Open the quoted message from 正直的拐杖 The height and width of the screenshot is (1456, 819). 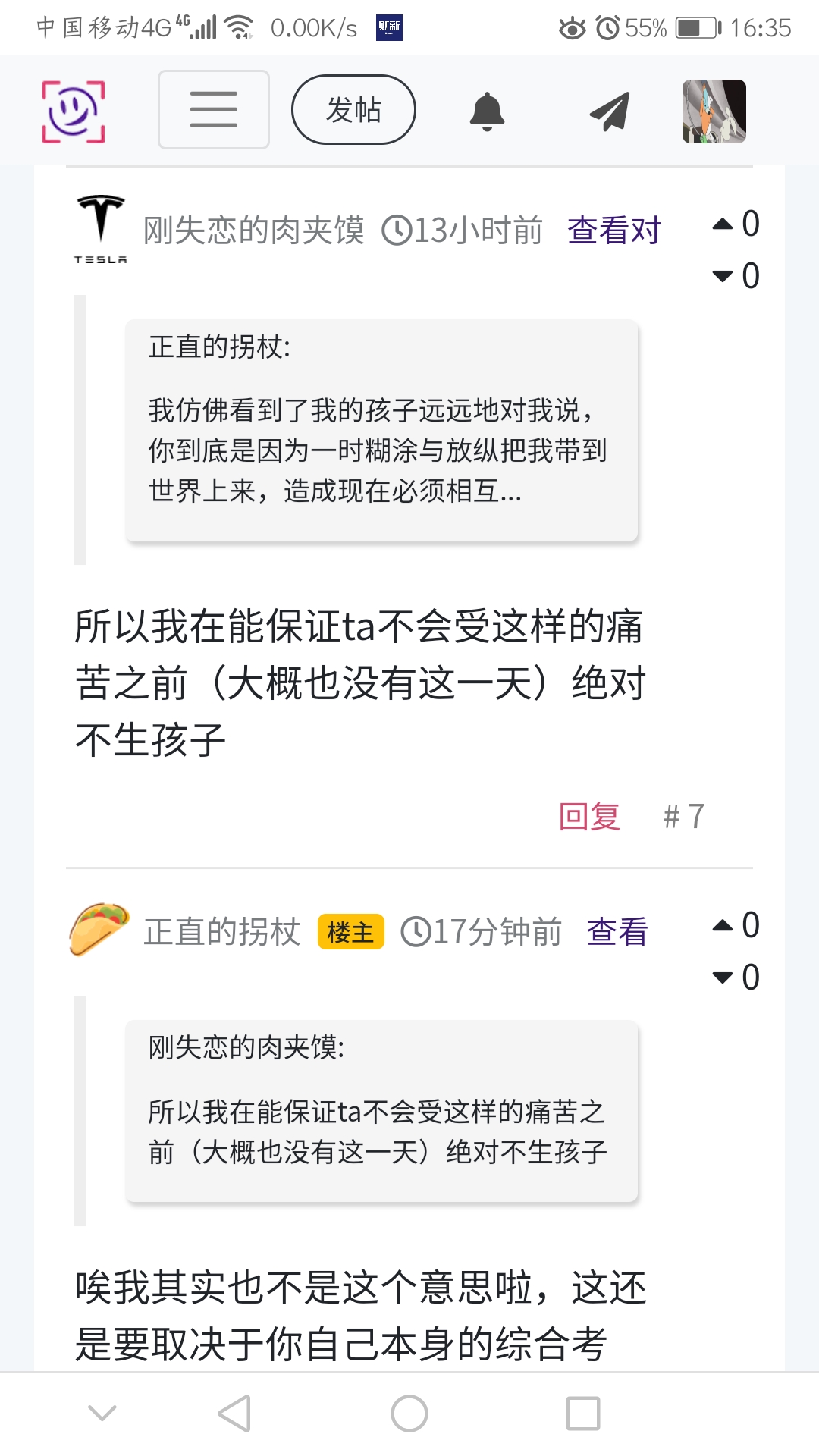381,430
